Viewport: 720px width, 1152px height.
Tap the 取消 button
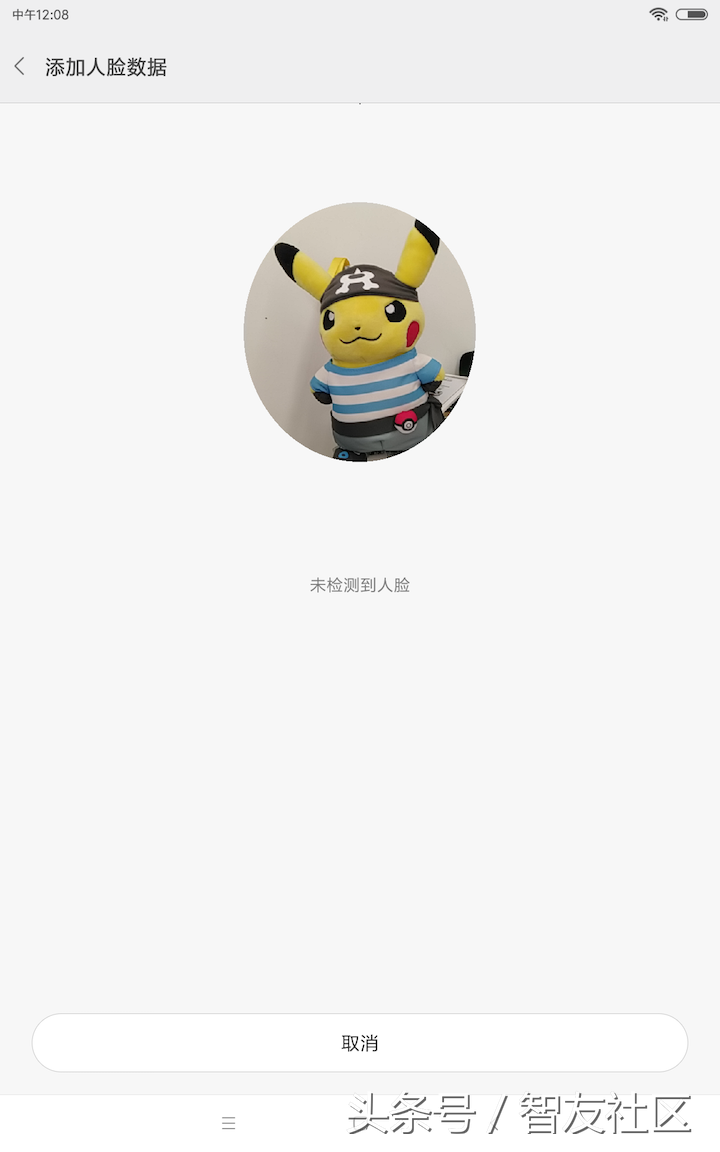360,1043
